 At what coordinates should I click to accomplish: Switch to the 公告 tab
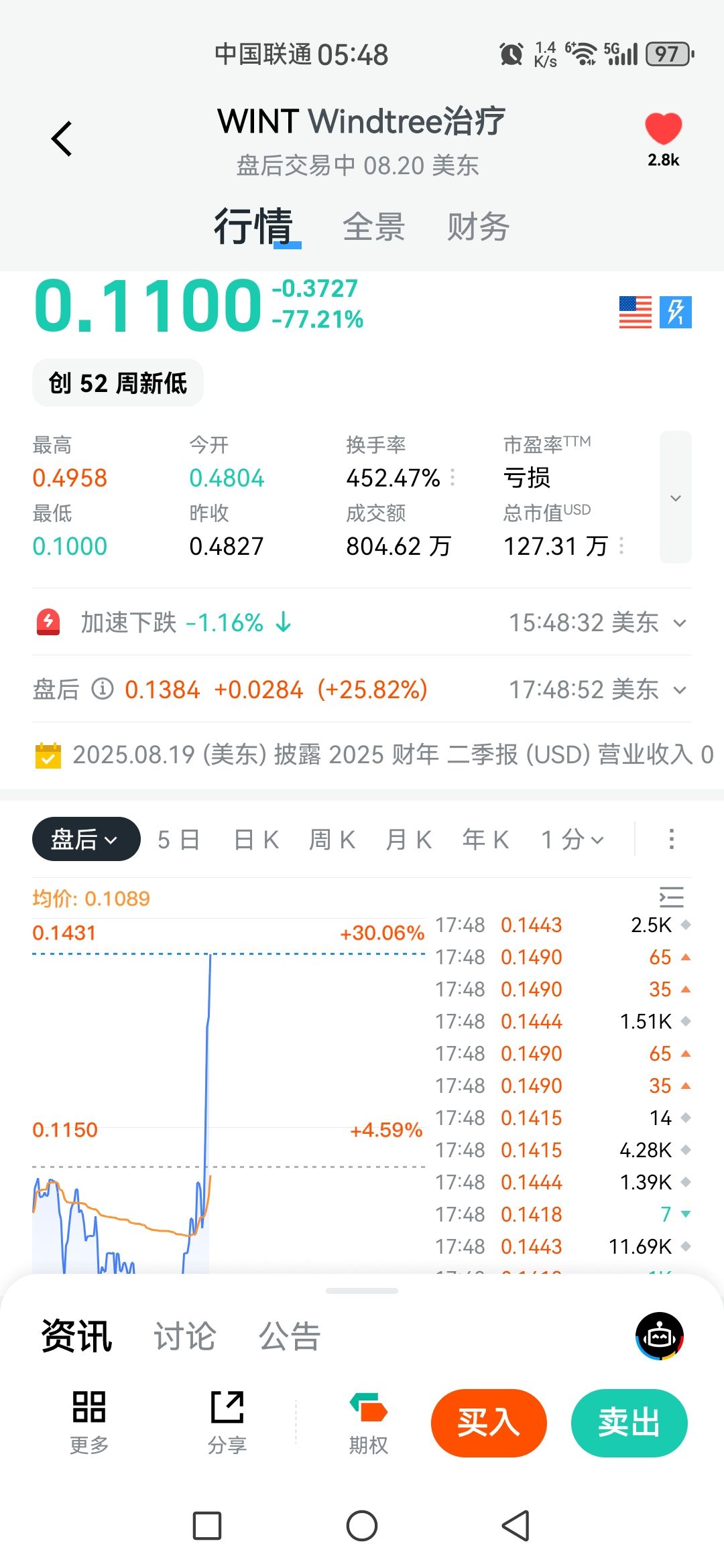point(290,1336)
